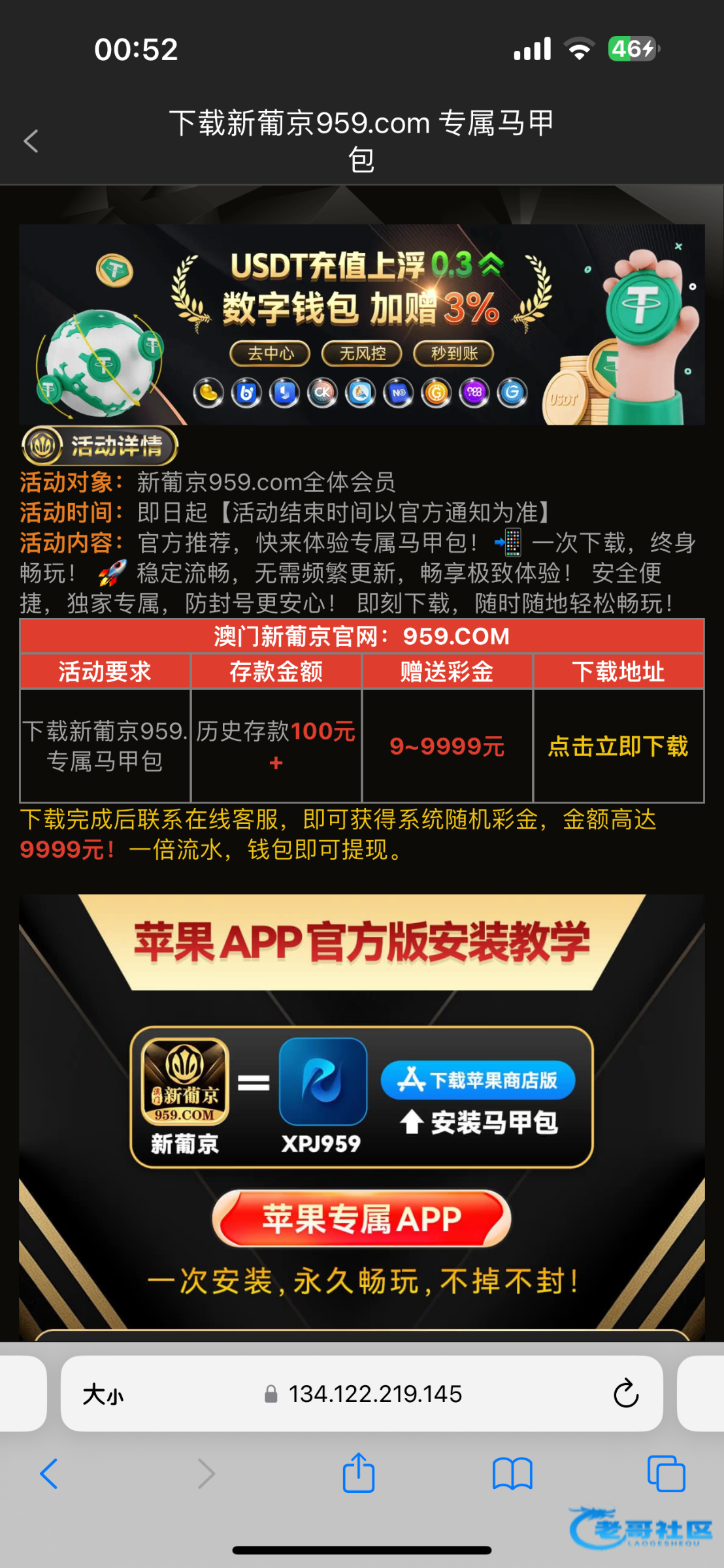
Task: Go back using the page header arrow
Action: coord(31,141)
